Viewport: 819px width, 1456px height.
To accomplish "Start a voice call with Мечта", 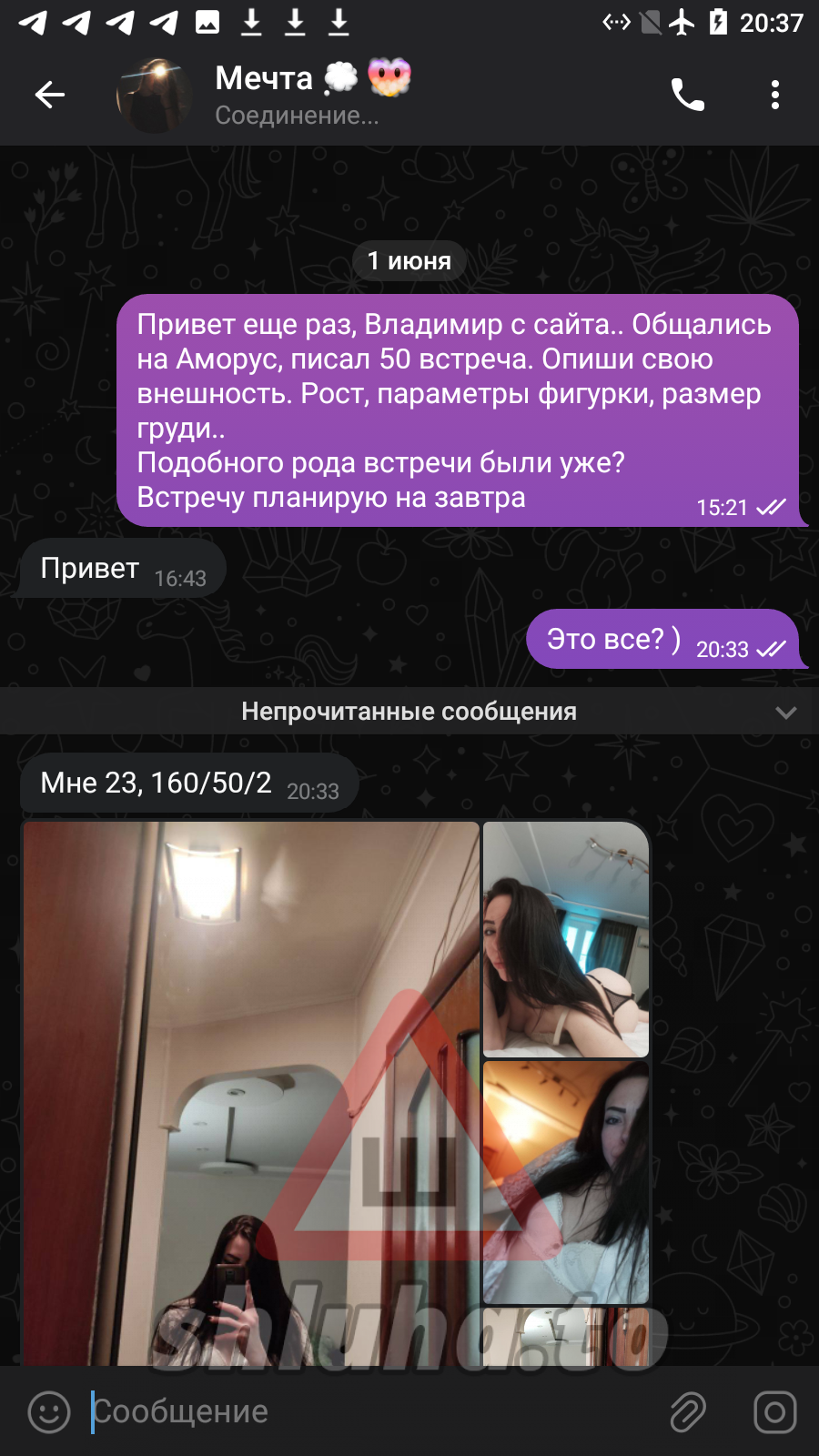I will [687, 95].
